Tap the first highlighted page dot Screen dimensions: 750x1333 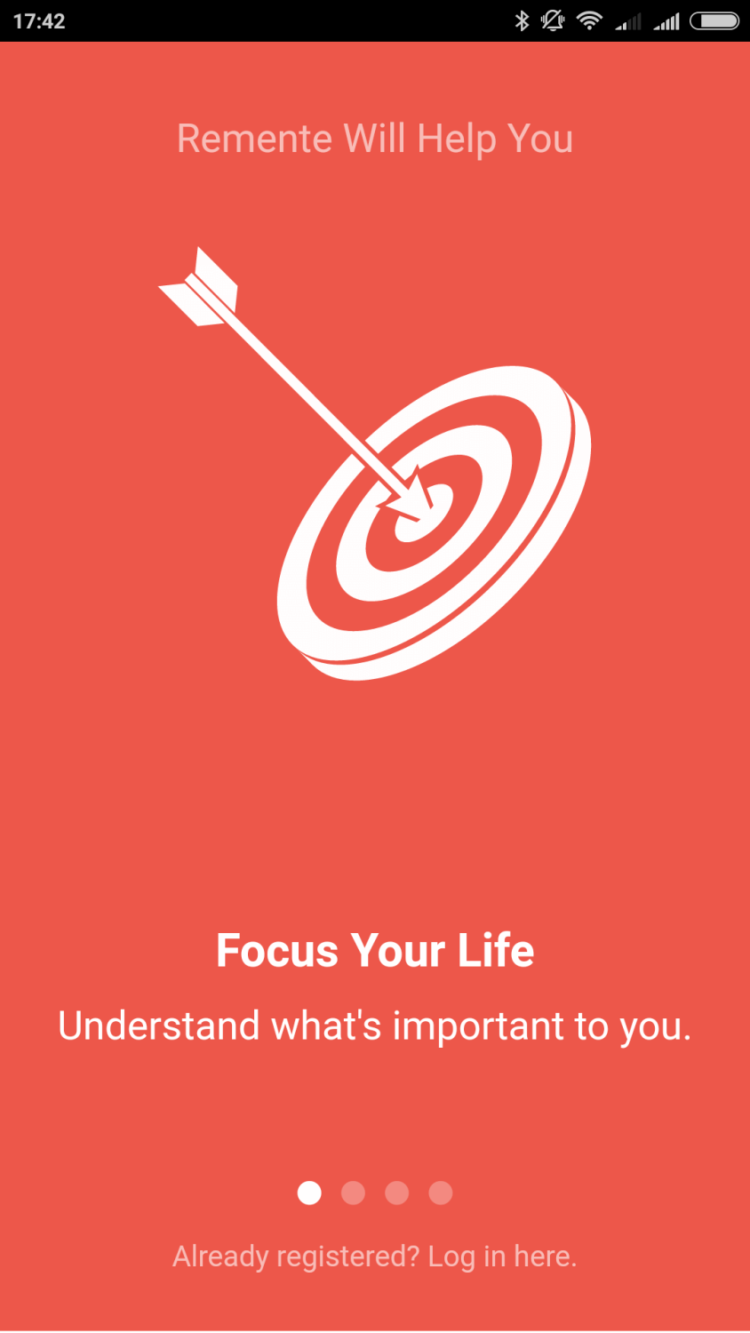click(x=309, y=1192)
